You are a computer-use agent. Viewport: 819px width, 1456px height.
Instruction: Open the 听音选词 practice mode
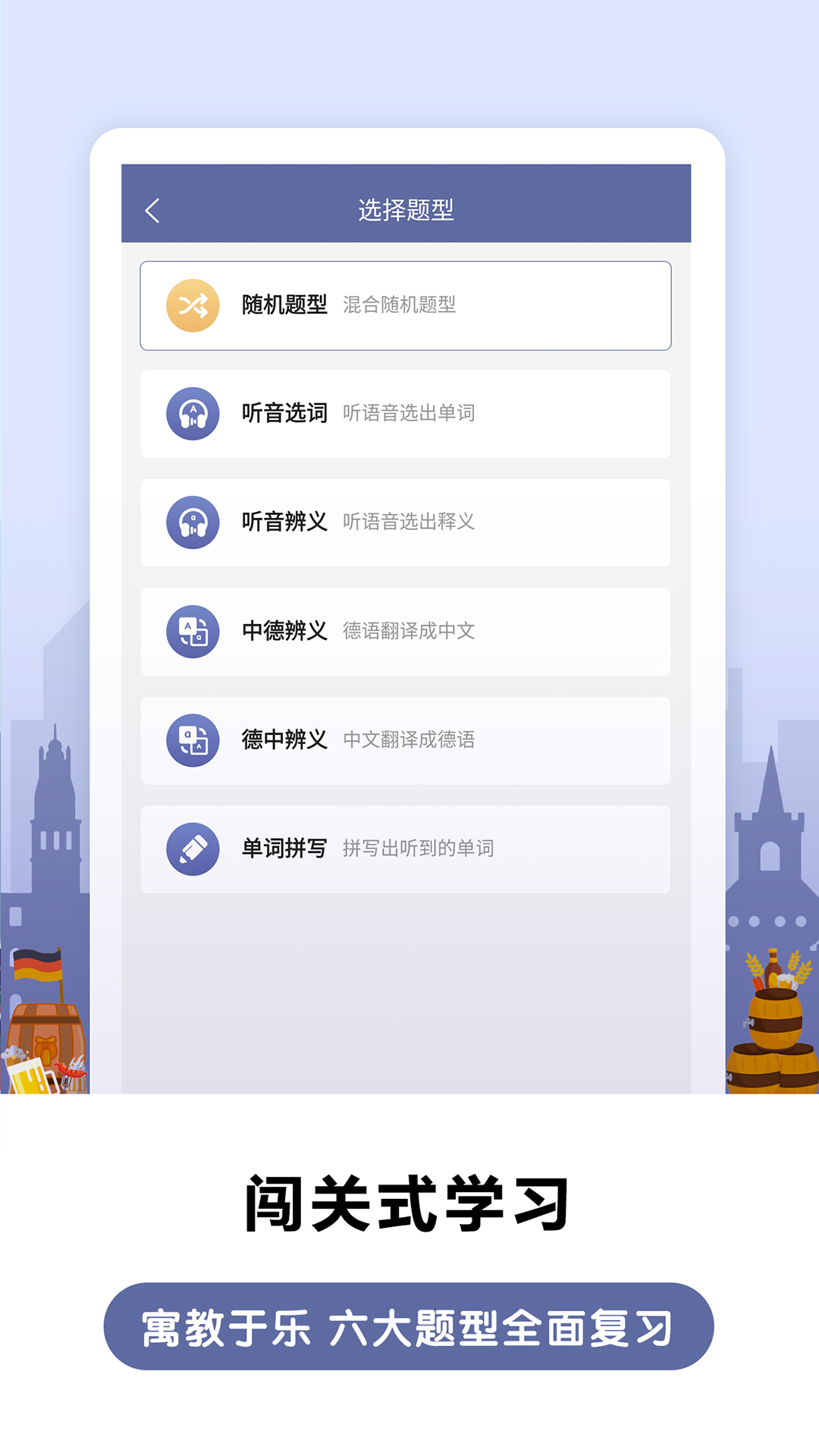click(405, 414)
